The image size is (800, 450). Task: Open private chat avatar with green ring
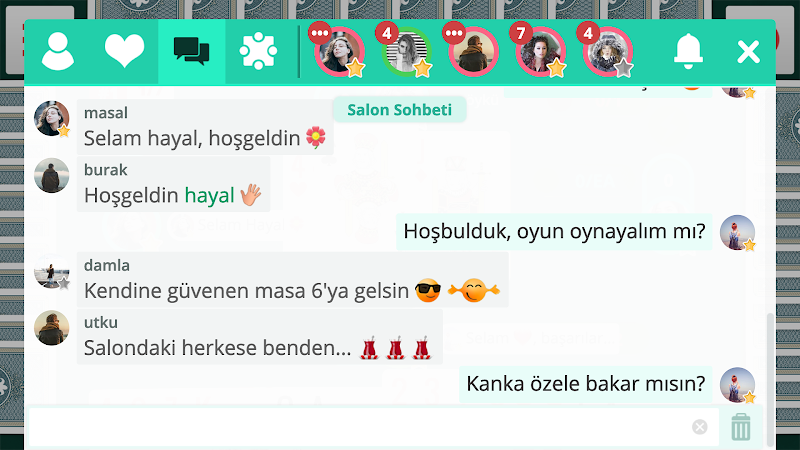click(407, 51)
